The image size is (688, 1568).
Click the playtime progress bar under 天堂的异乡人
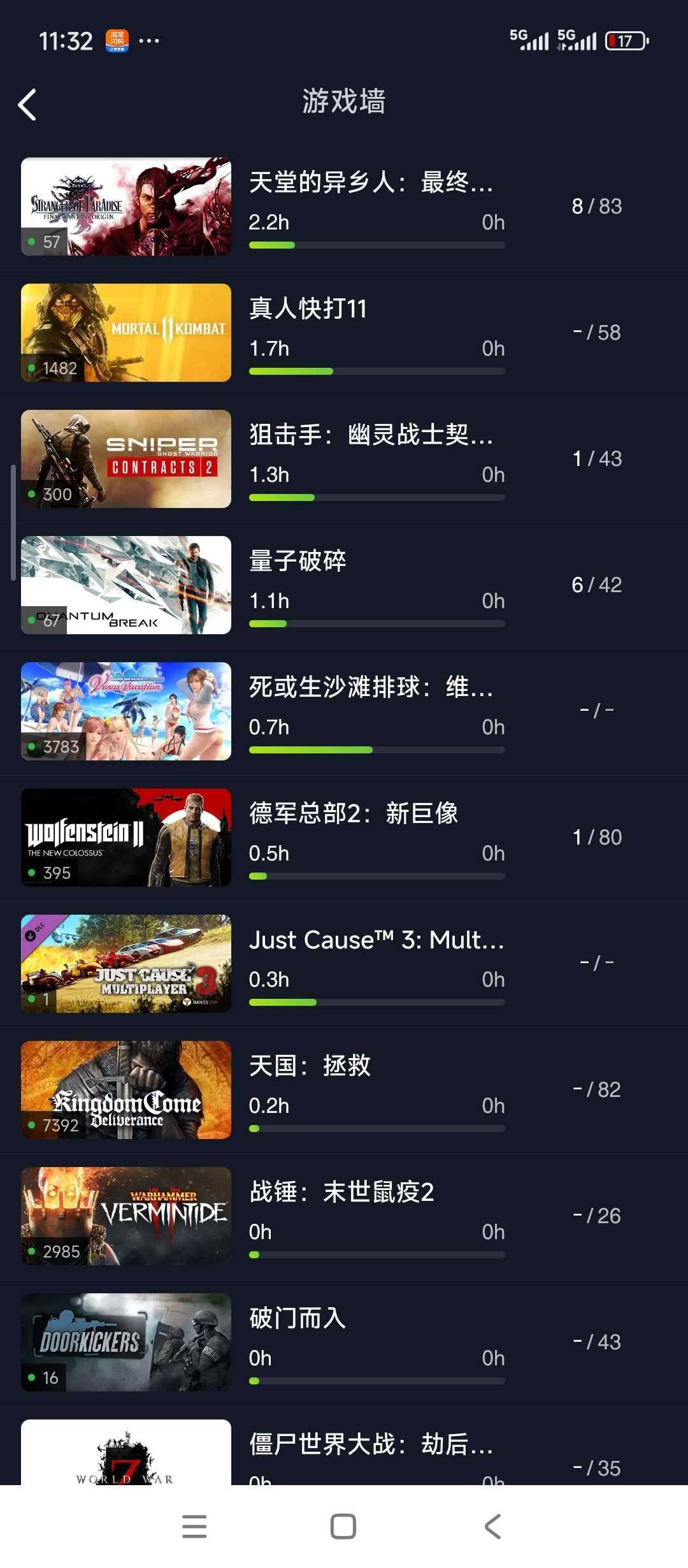click(377, 244)
